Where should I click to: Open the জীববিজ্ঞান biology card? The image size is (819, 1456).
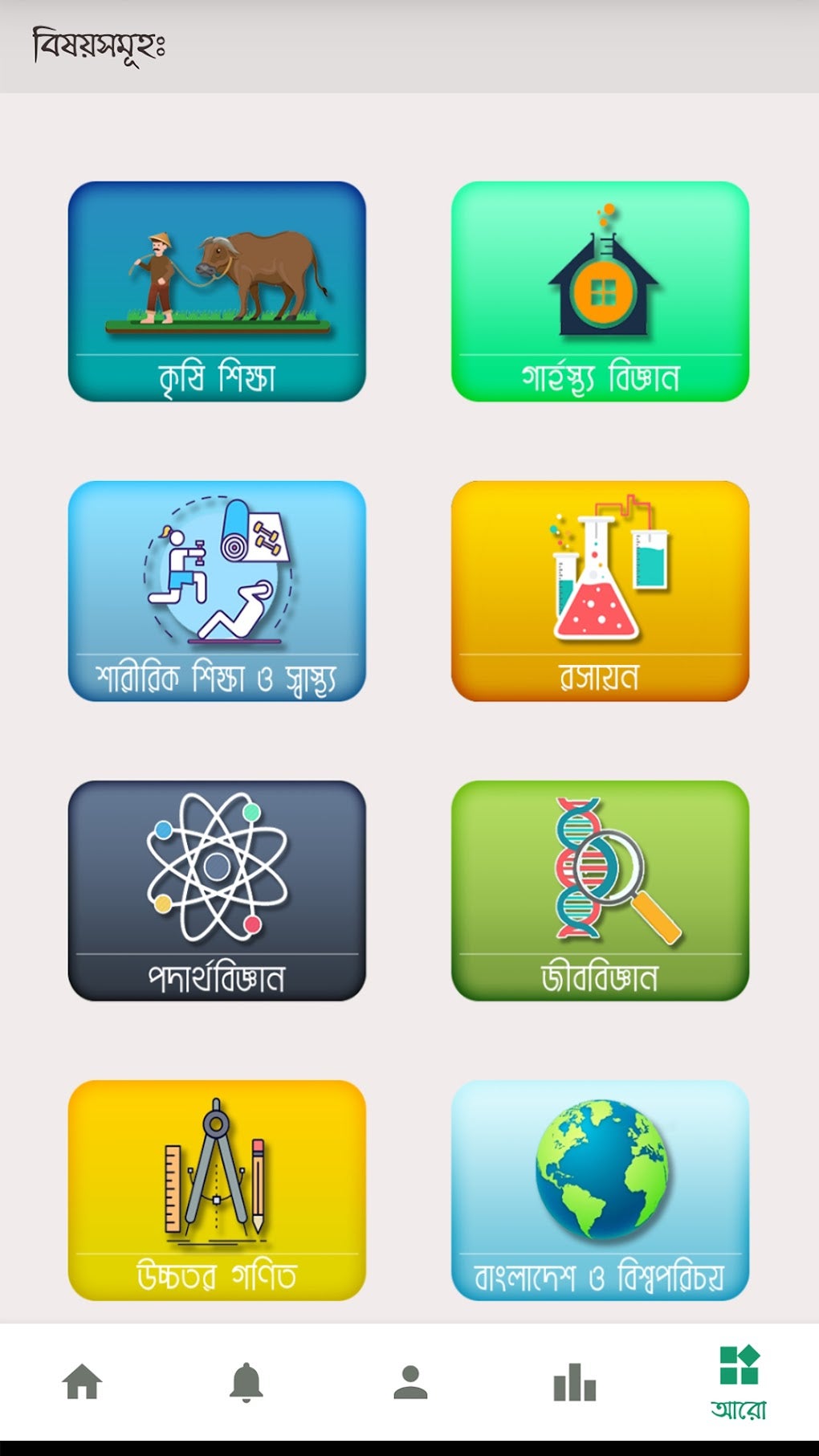(600, 891)
